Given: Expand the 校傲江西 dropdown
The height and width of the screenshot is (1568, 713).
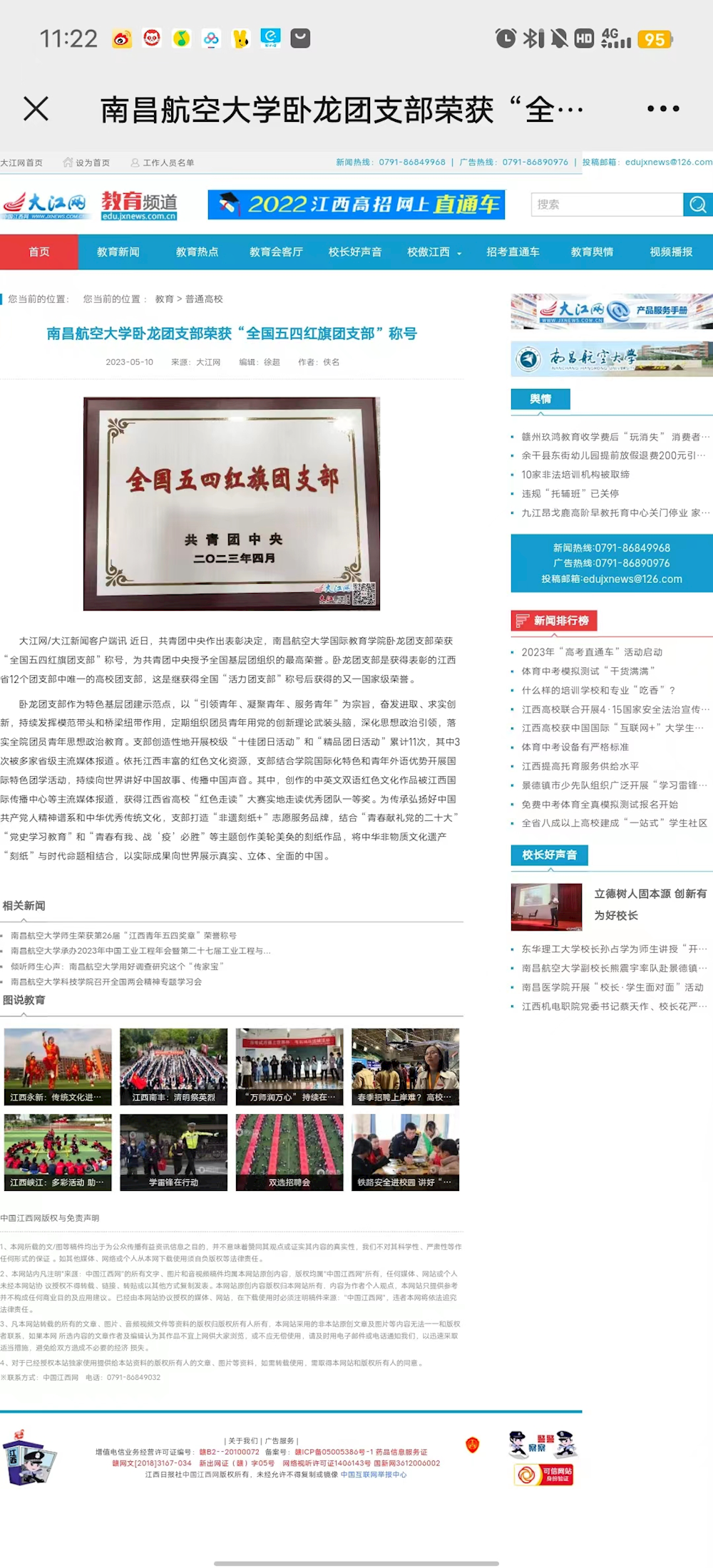Looking at the screenshot, I should [434, 252].
